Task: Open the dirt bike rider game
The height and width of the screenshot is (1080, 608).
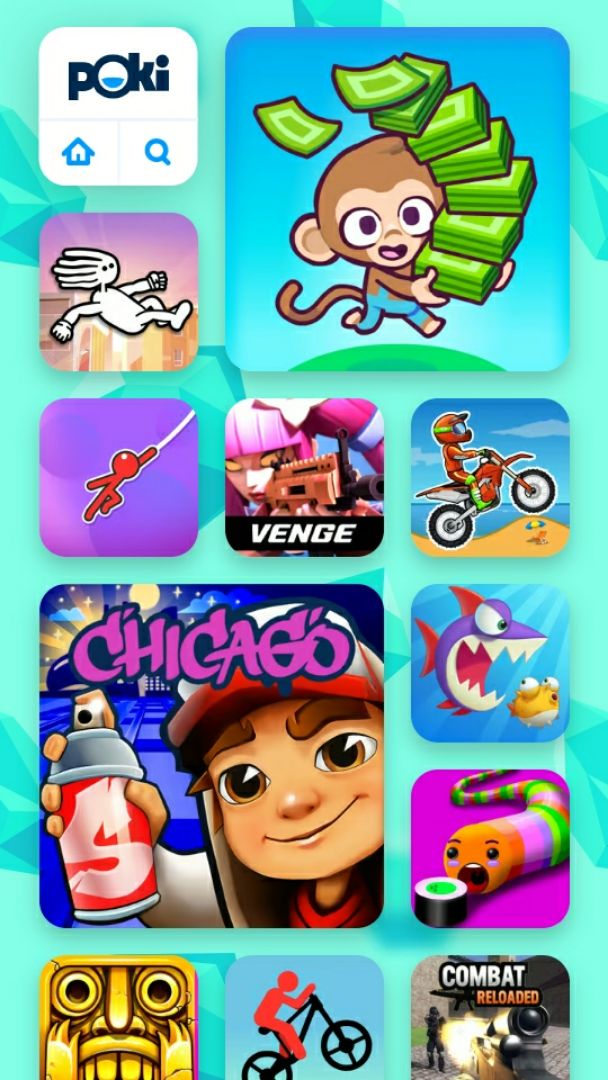Action: (x=490, y=477)
